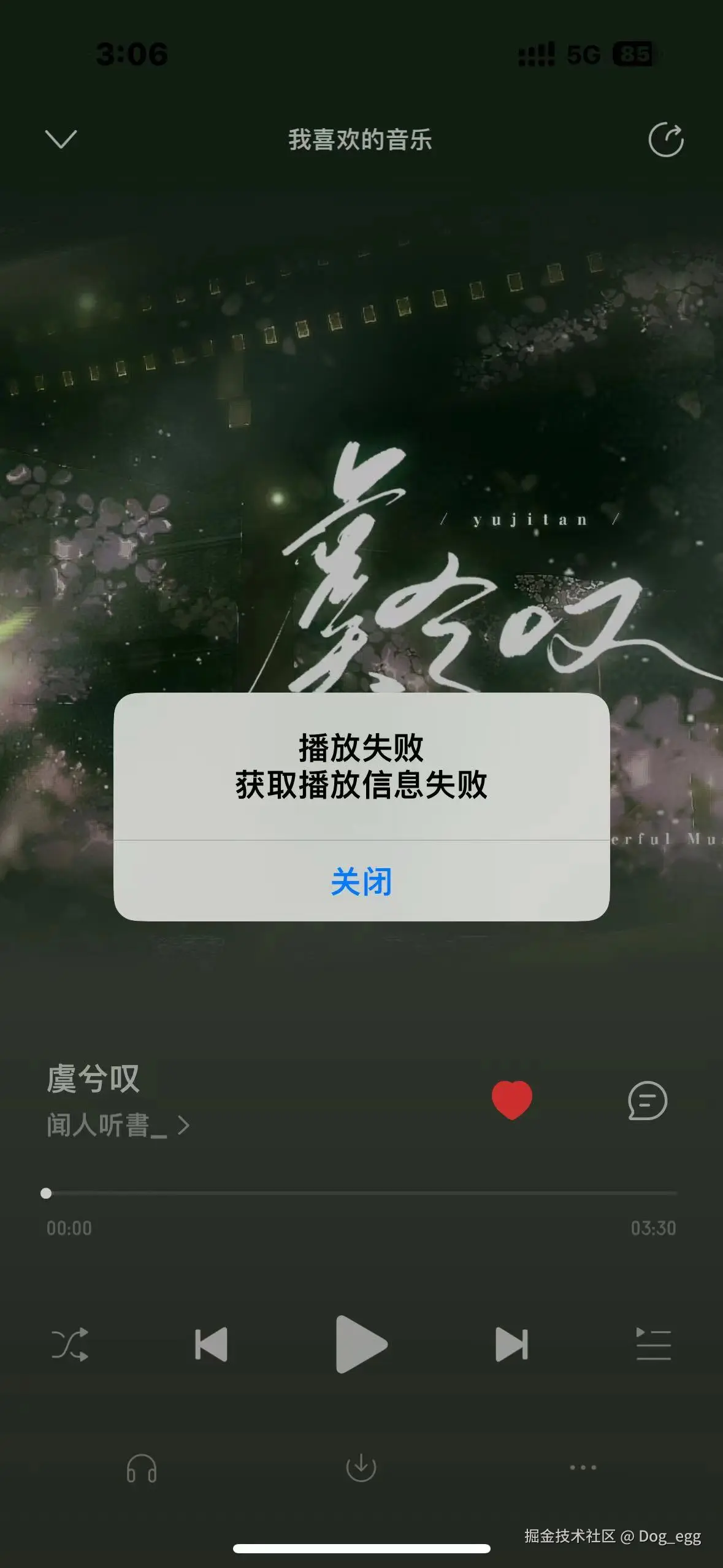Image resolution: width=723 pixels, height=1568 pixels.
Task: Share the current song
Action: [666, 140]
